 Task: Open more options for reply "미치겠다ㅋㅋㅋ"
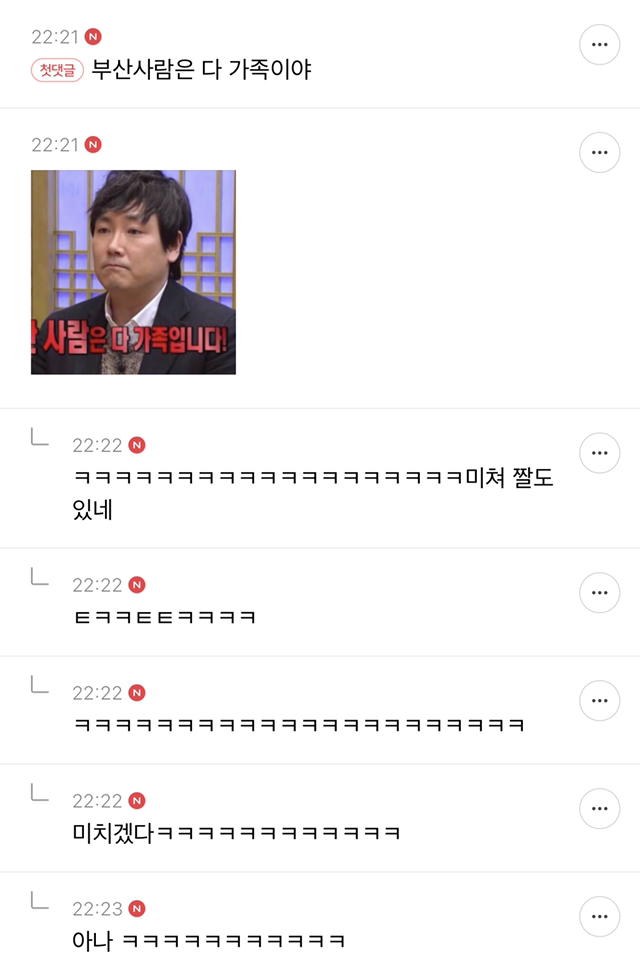600,809
